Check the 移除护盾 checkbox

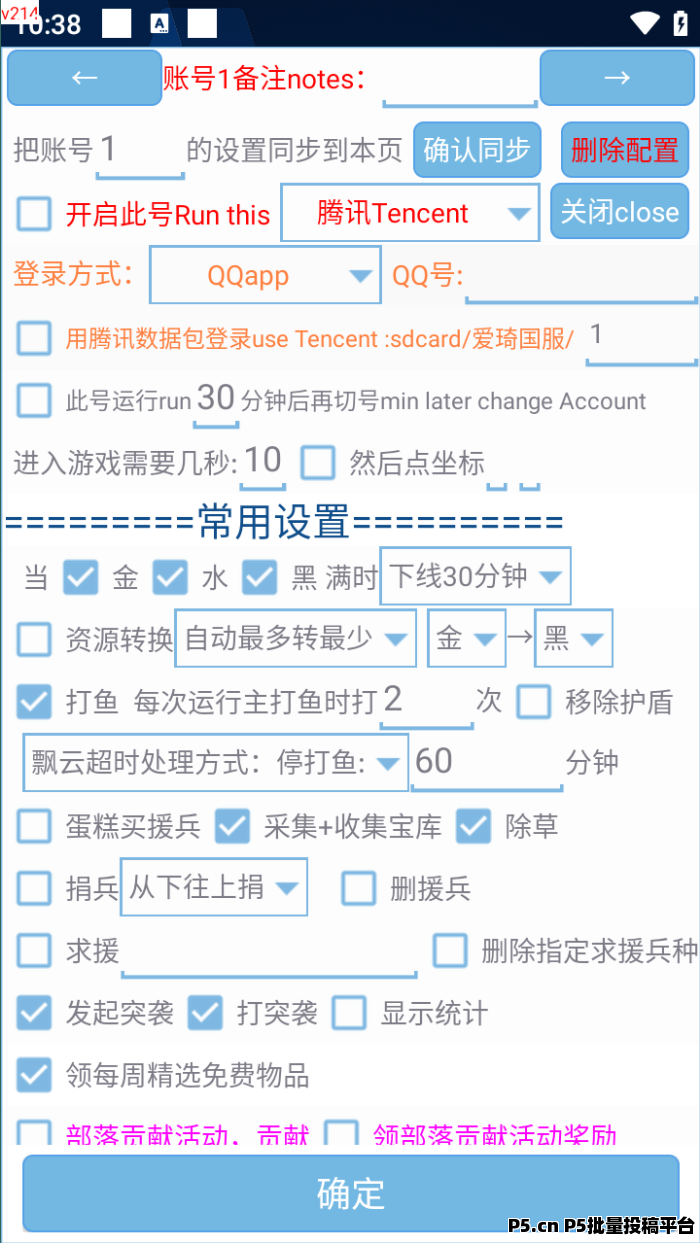tap(534, 701)
